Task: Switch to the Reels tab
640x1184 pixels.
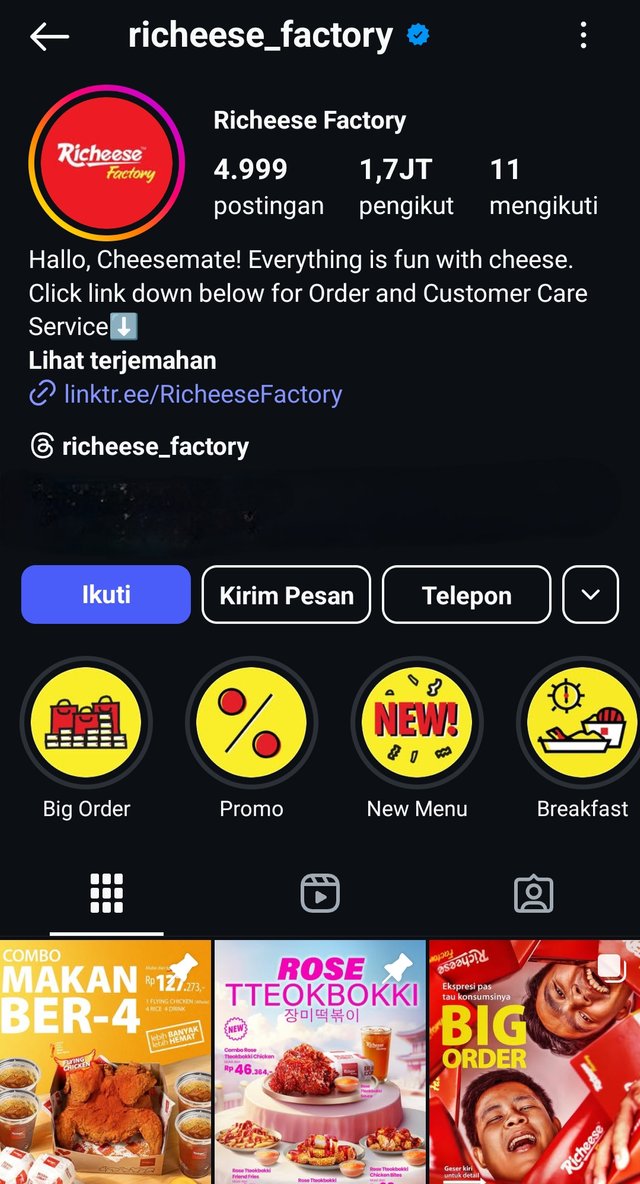Action: pos(320,893)
